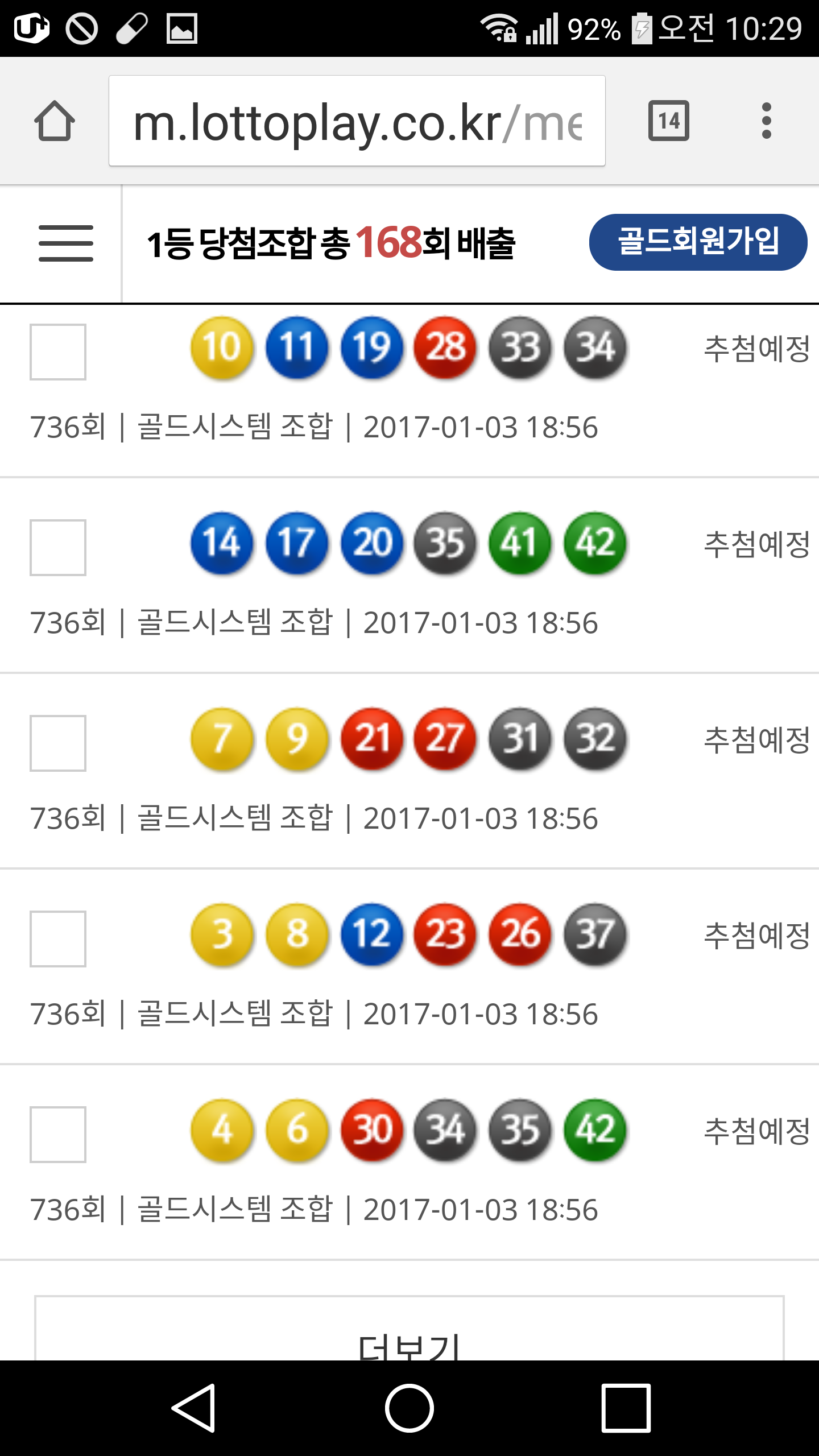Tap the 골드회원가입 button
The width and height of the screenshot is (819, 1456).
click(x=698, y=242)
